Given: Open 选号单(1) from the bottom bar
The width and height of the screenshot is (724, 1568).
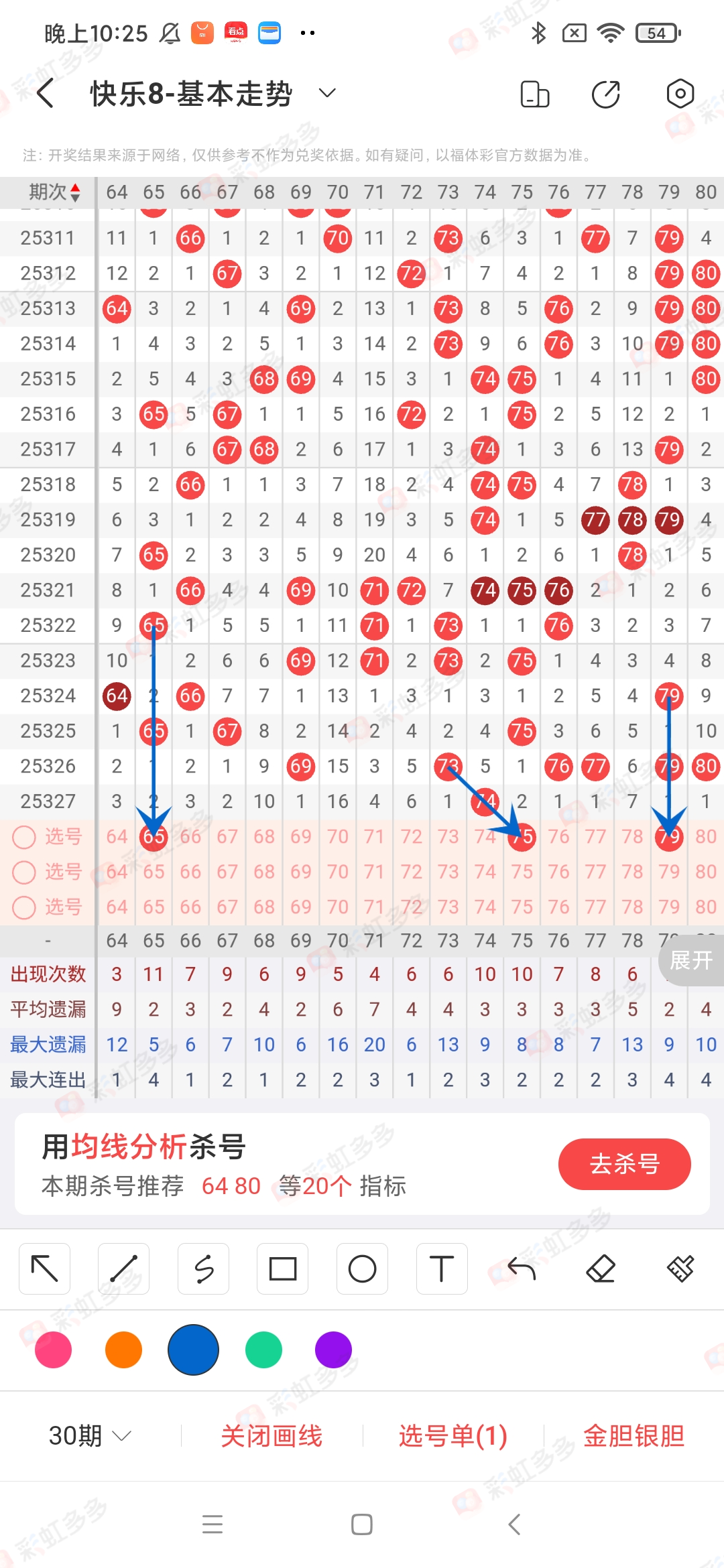Looking at the screenshot, I should point(452,1435).
